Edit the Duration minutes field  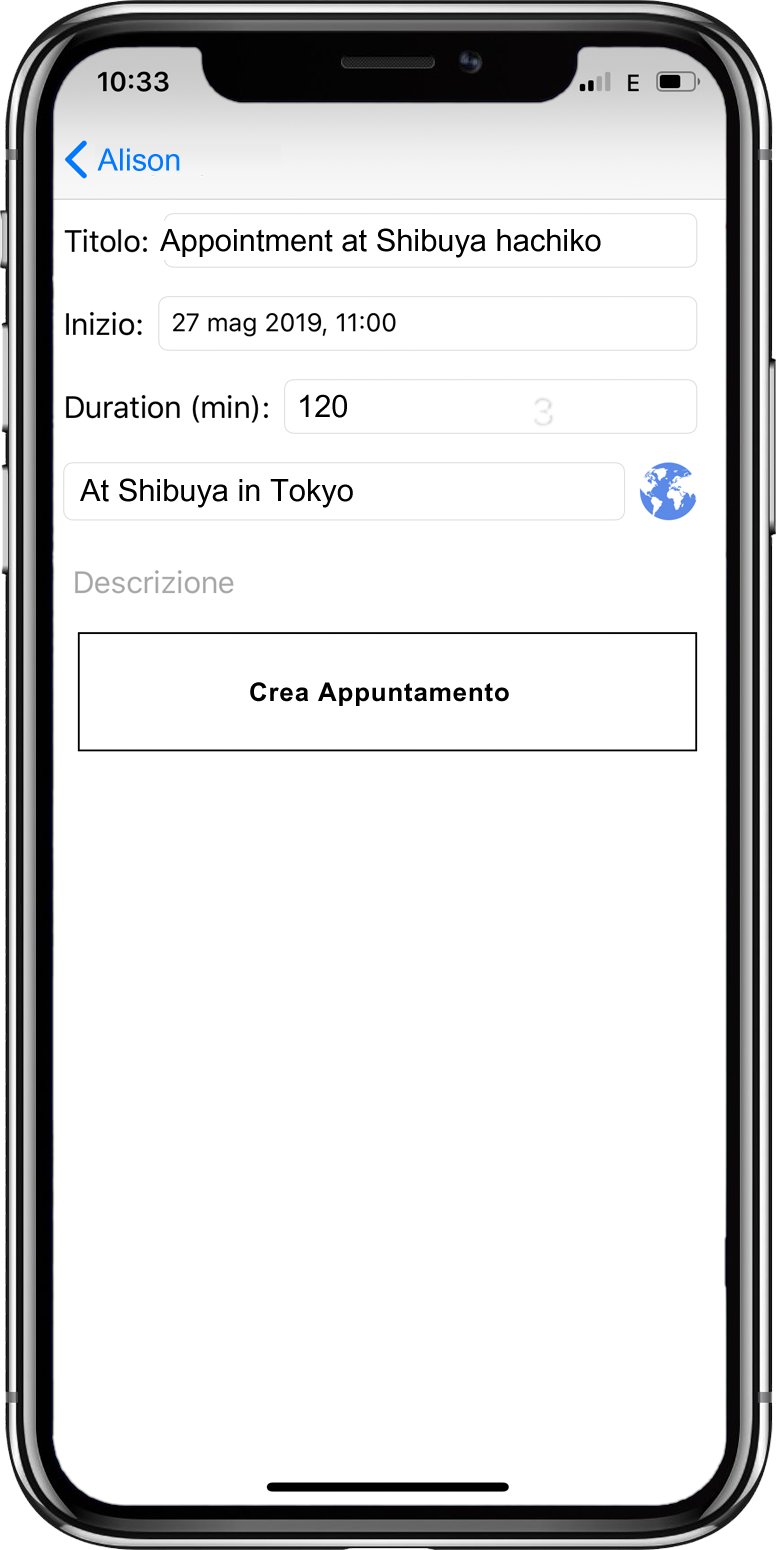pyautogui.click(x=490, y=407)
